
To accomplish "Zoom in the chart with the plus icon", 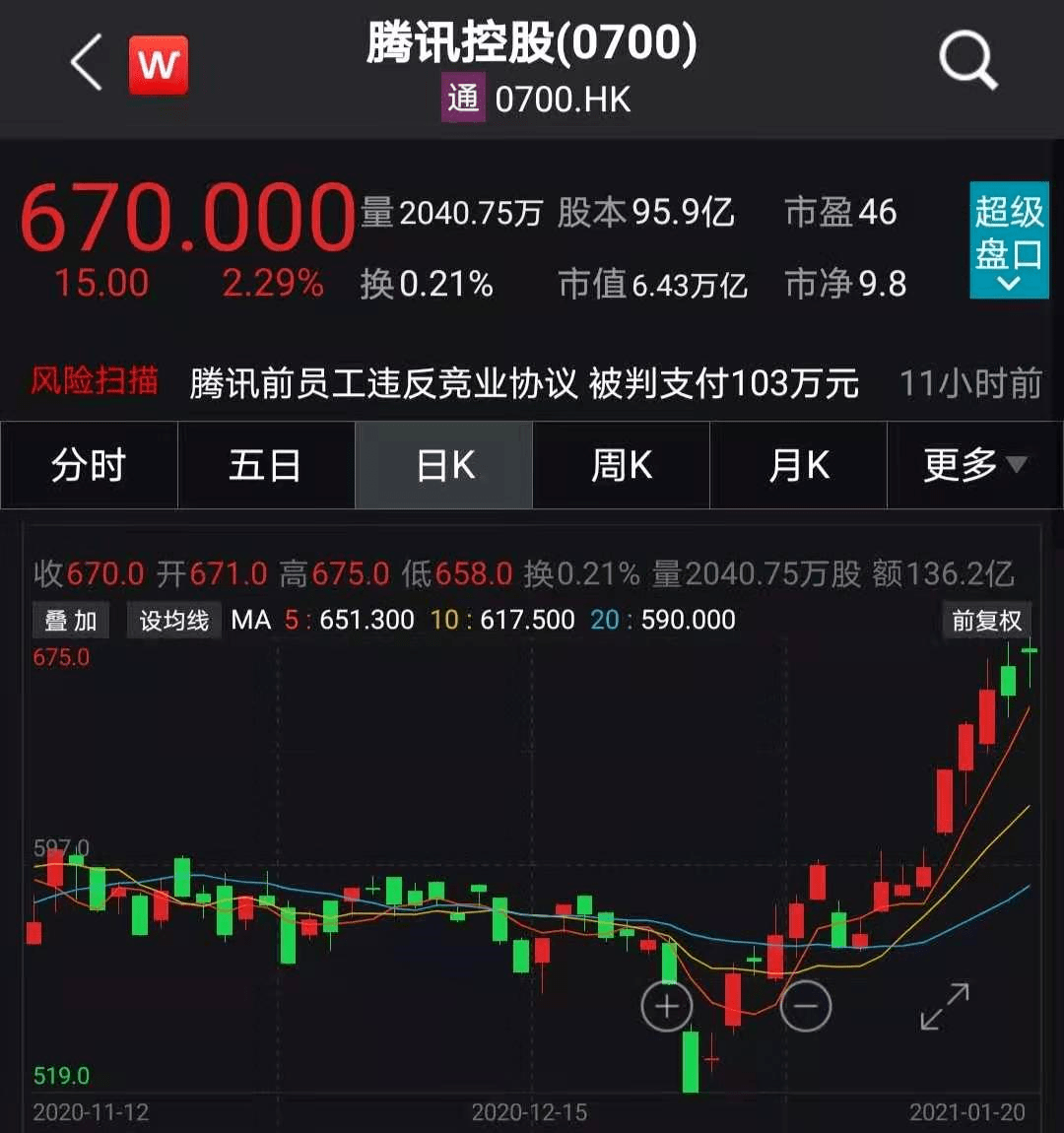I will [667, 1006].
